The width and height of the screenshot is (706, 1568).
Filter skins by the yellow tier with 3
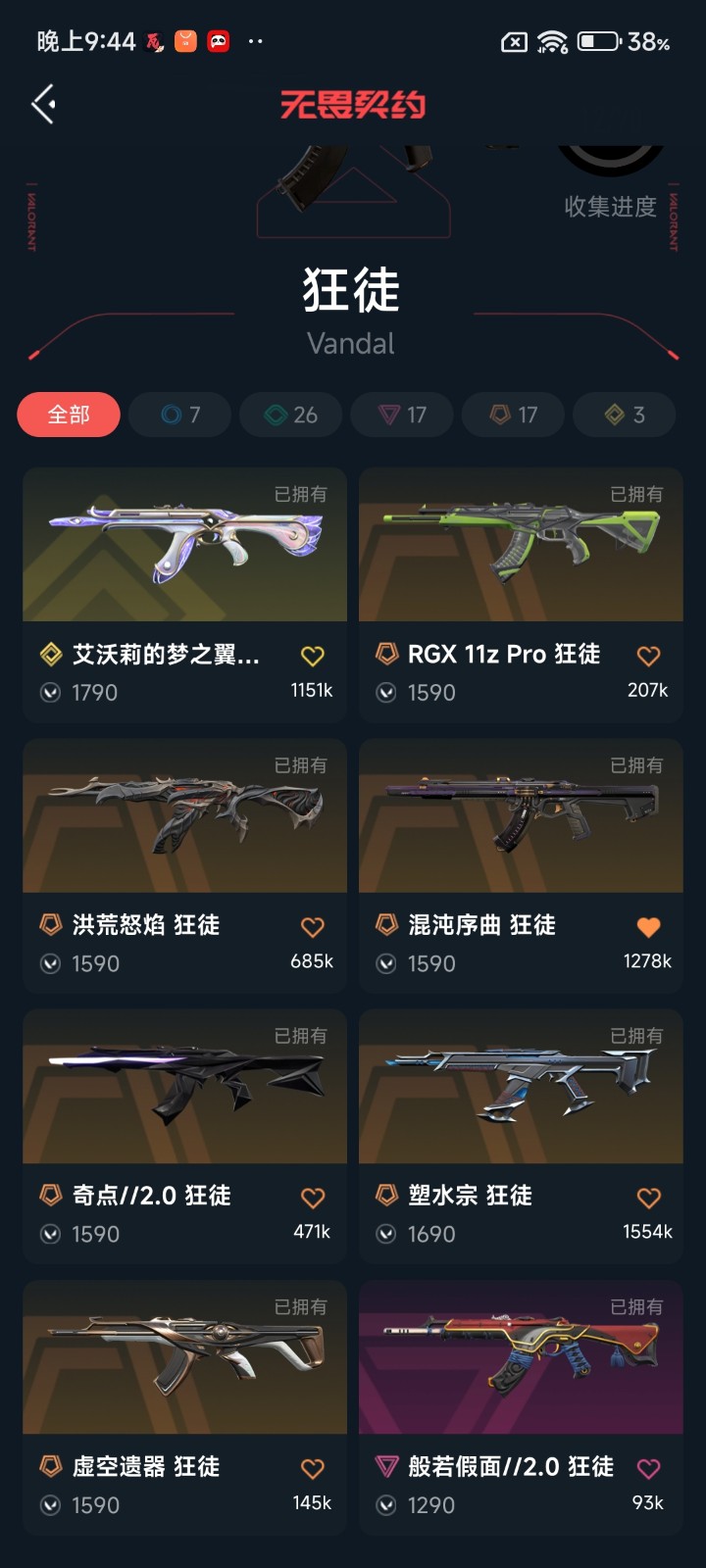coord(625,415)
